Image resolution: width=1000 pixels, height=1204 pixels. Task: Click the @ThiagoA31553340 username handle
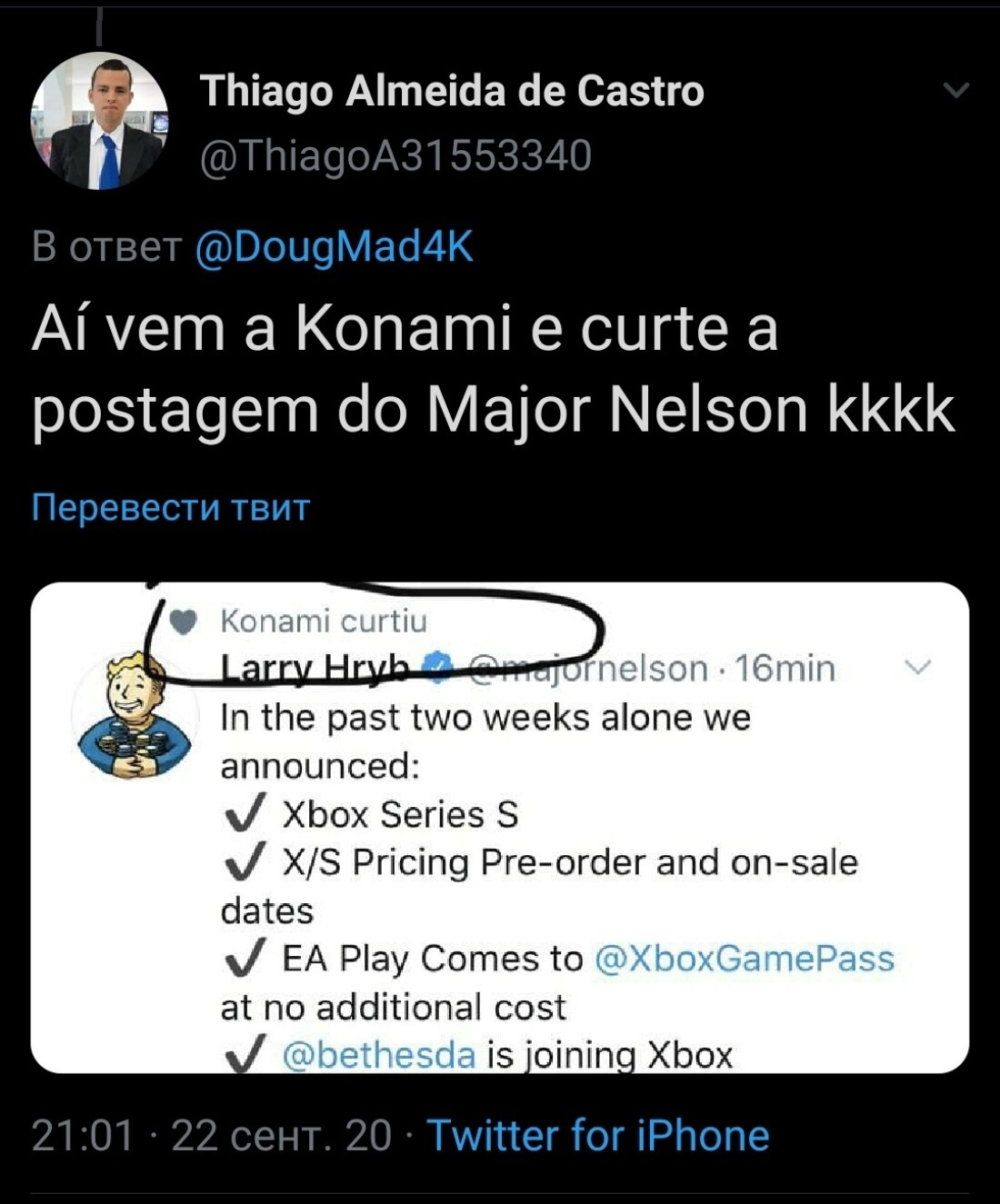[x=395, y=156]
